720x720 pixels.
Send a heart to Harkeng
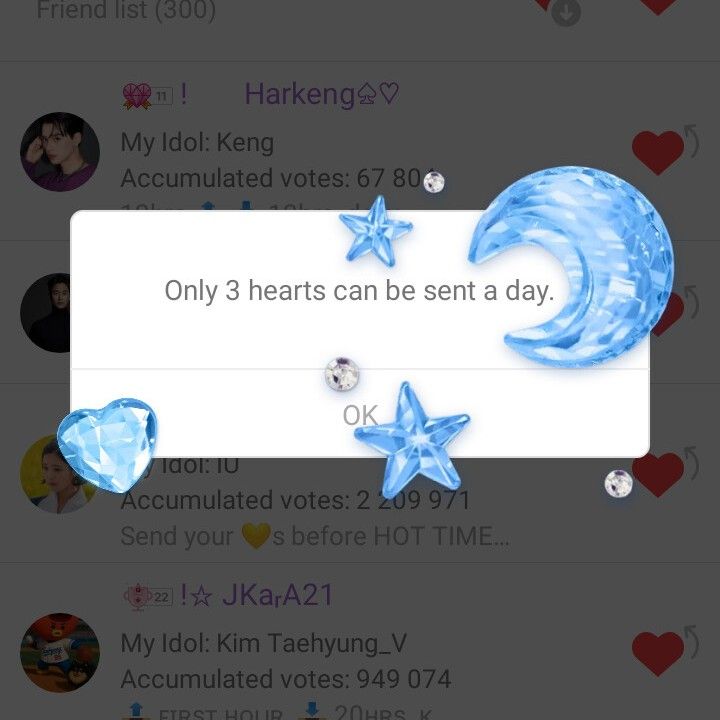point(658,152)
